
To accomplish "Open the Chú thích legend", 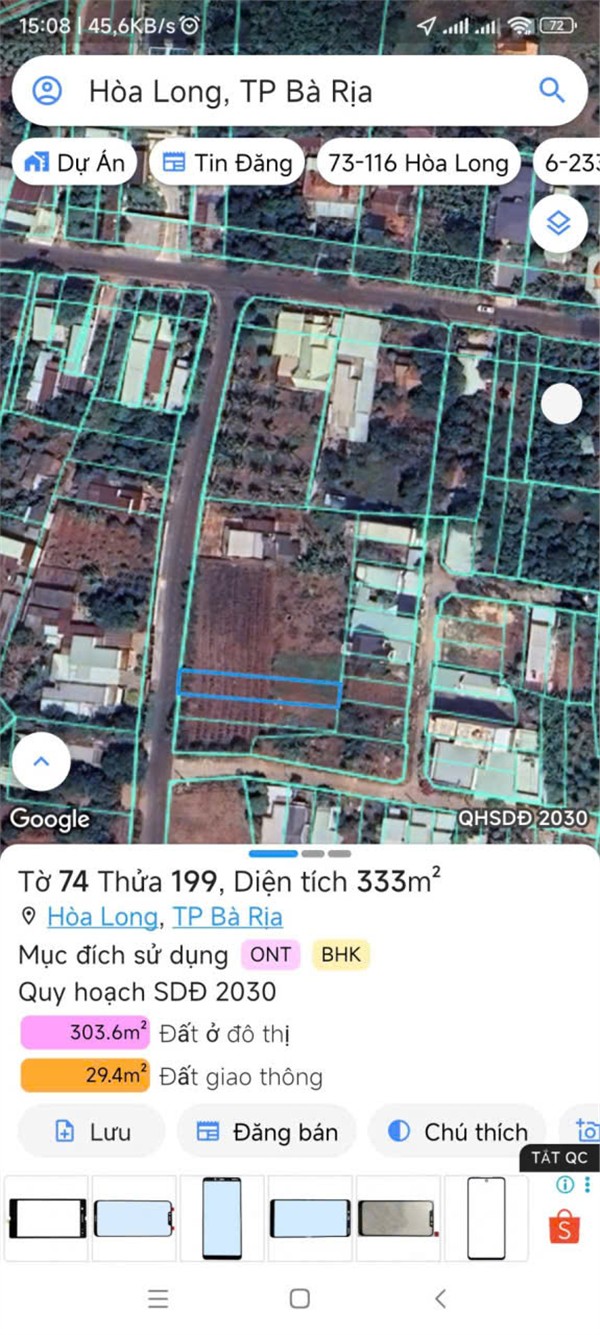I will [x=458, y=1132].
